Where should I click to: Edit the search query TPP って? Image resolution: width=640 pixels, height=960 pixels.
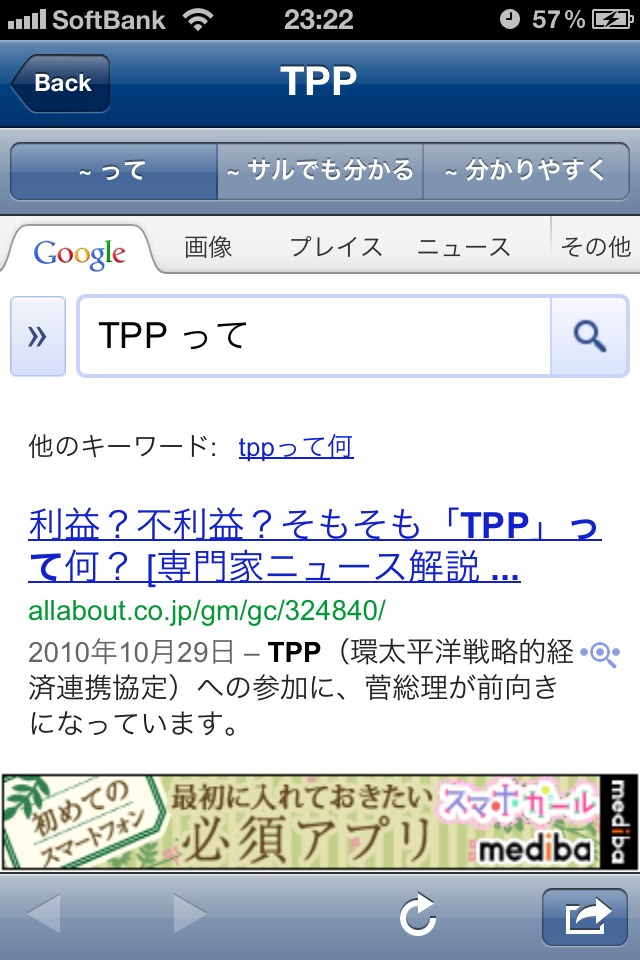click(x=314, y=336)
